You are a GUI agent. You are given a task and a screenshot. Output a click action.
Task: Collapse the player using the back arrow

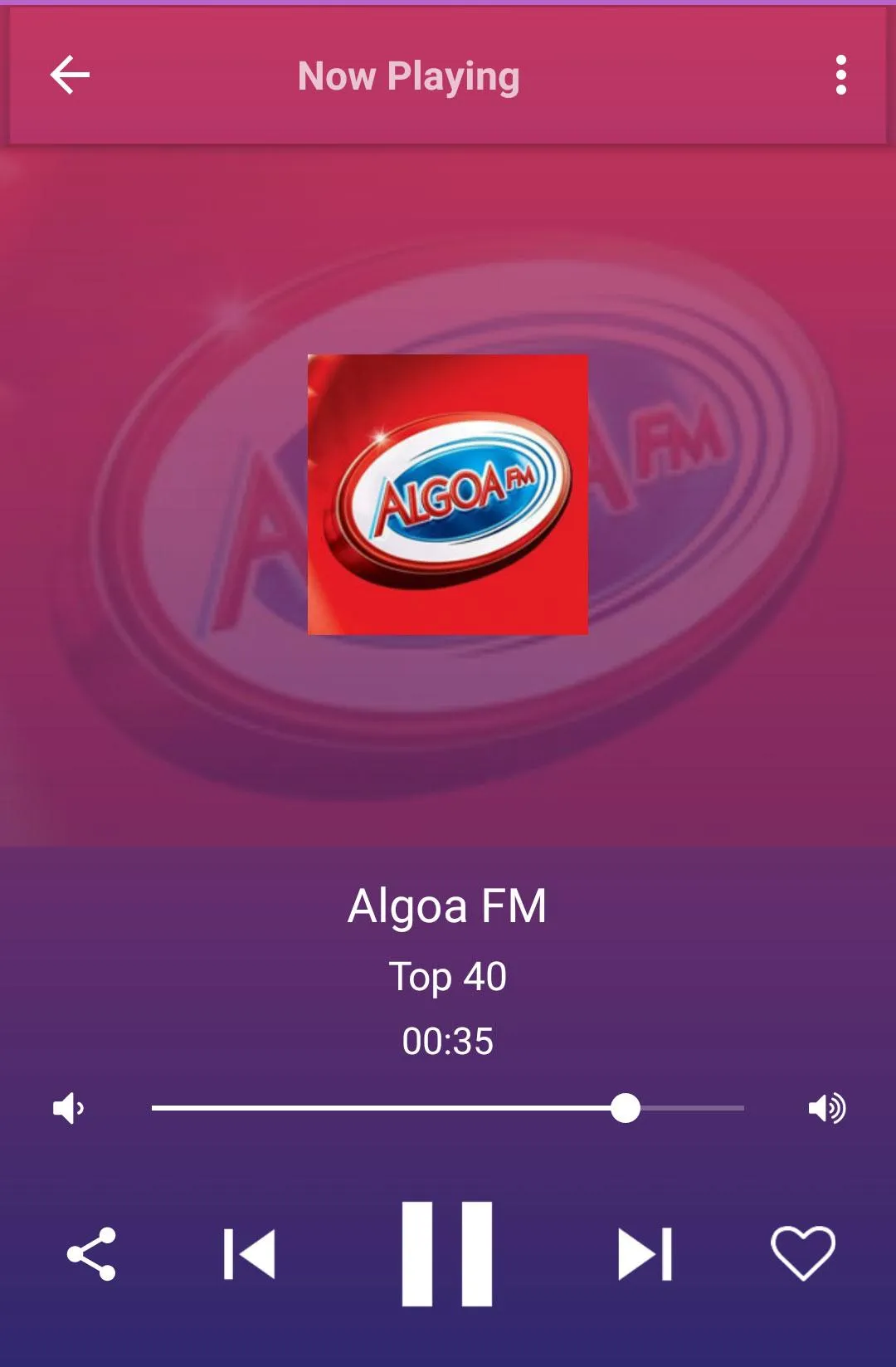point(70,75)
